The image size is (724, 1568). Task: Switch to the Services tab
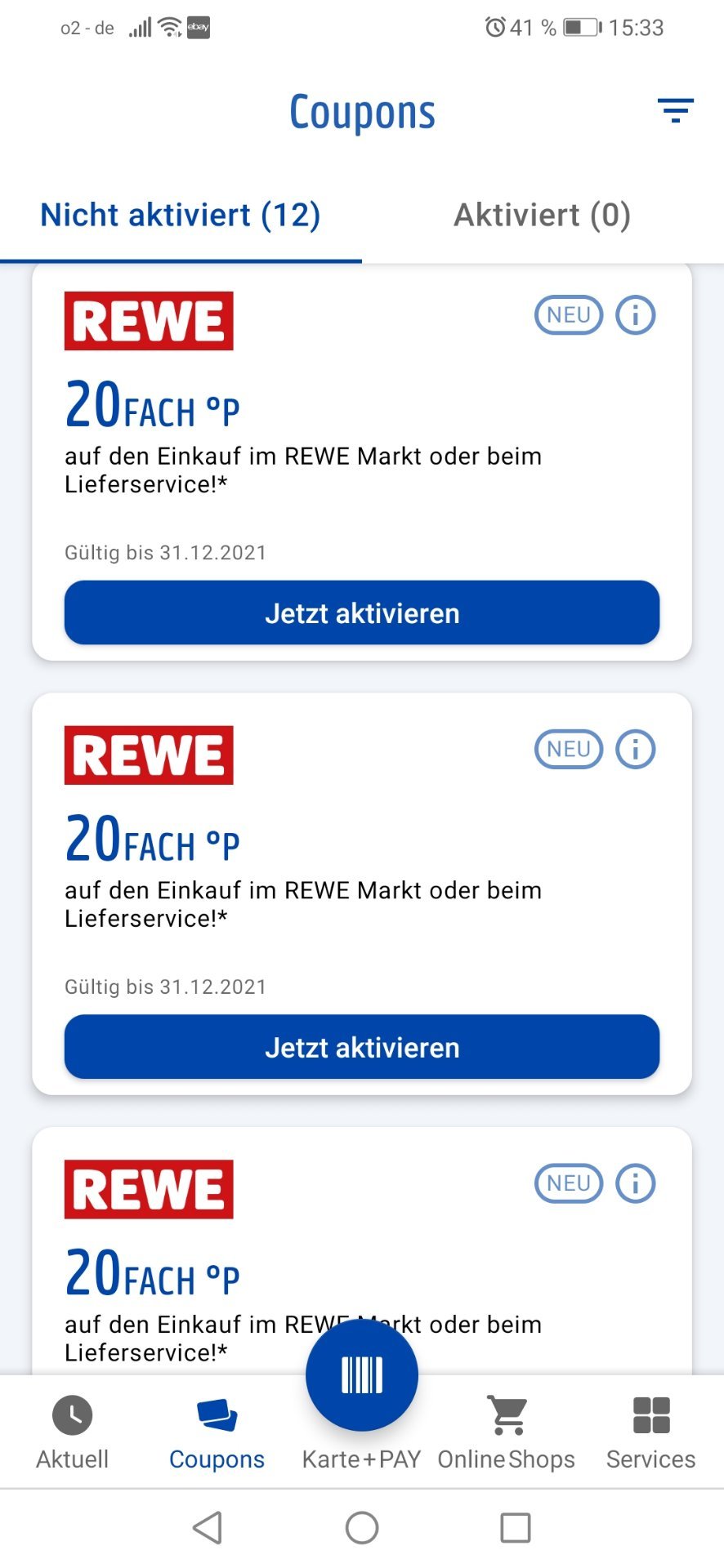click(x=651, y=1433)
